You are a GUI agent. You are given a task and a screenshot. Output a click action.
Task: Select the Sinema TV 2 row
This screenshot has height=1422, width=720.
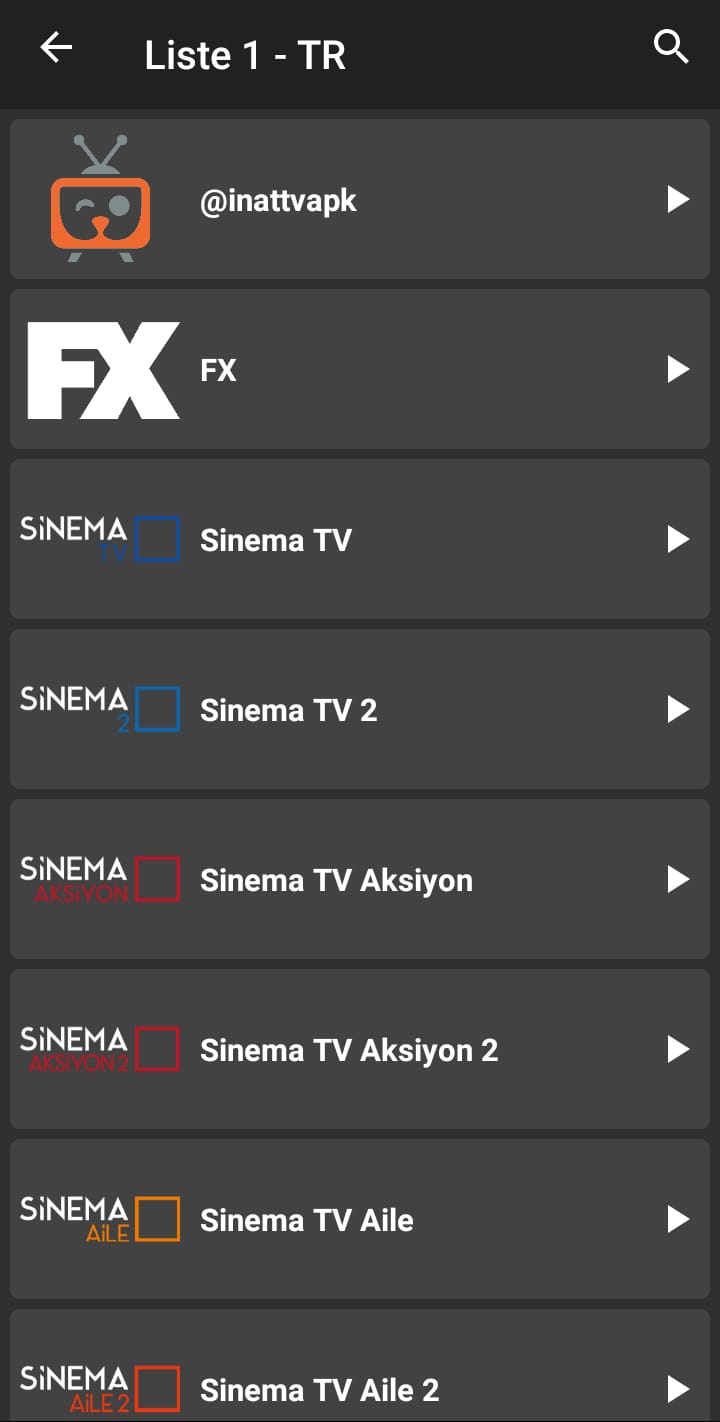pos(360,709)
